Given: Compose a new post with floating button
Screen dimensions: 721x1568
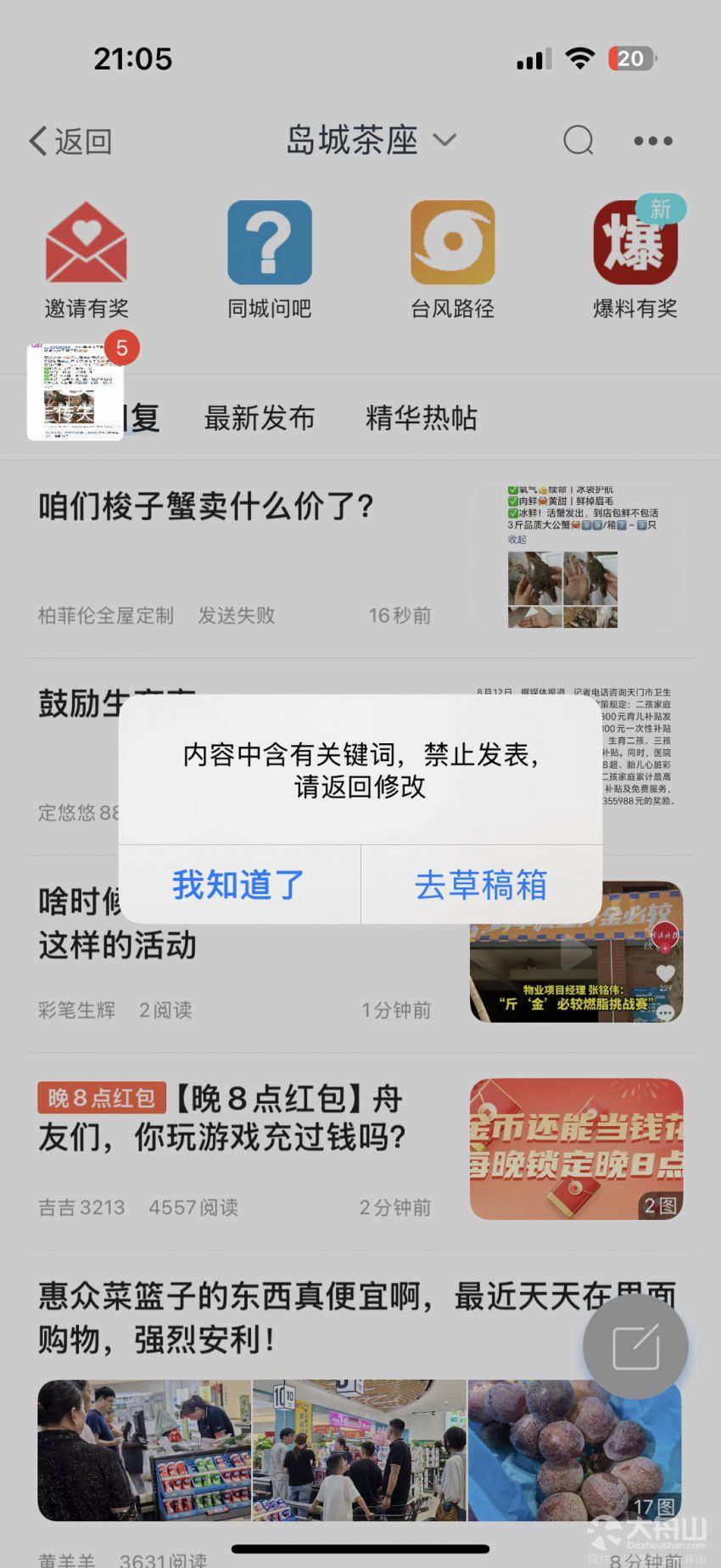Looking at the screenshot, I should pyautogui.click(x=635, y=1346).
